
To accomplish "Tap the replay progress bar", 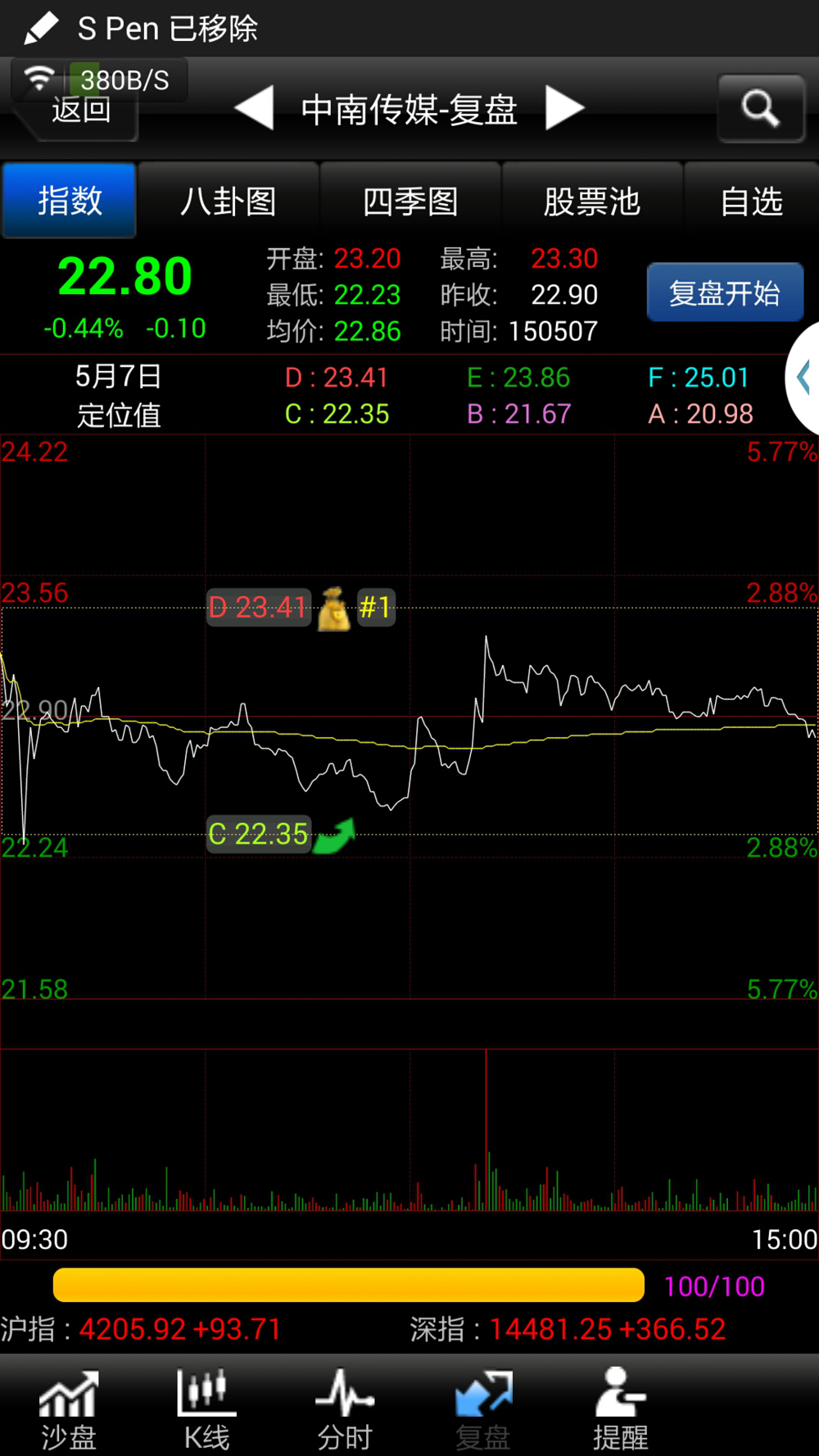I will pos(349,1285).
